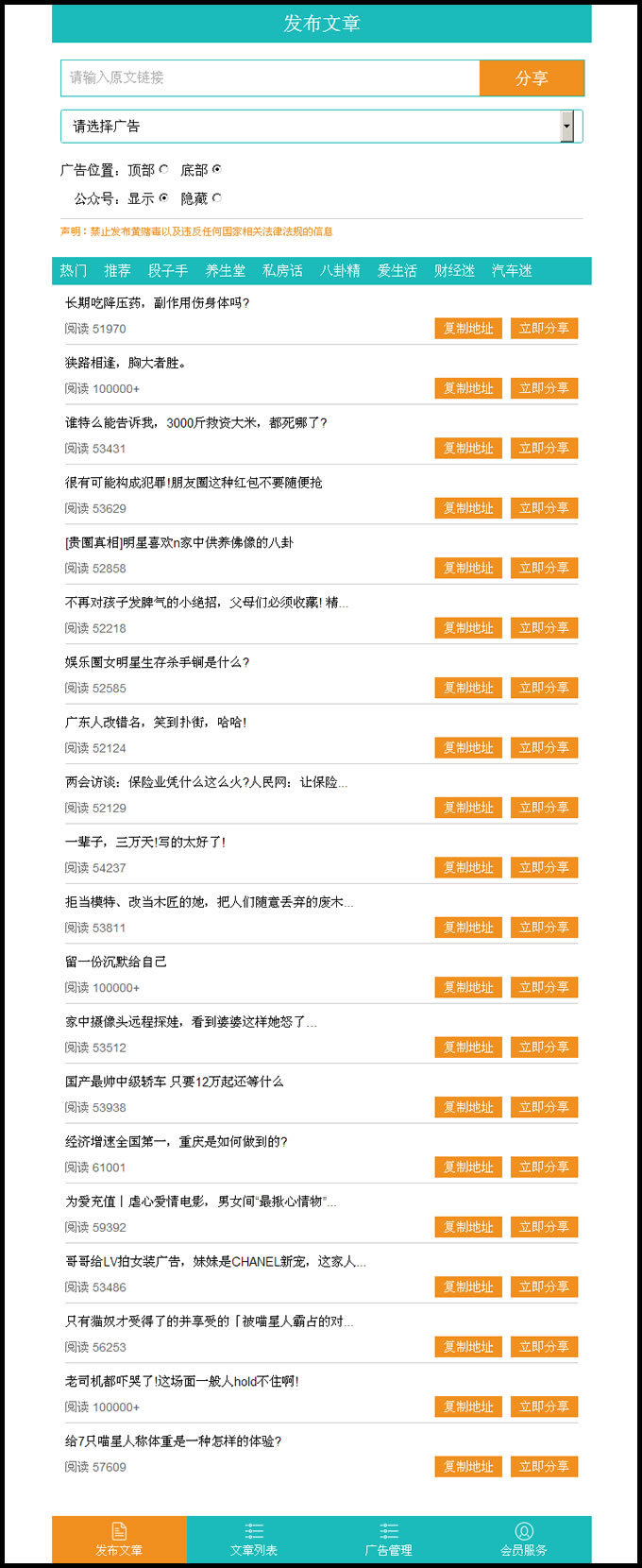Image resolution: width=642 pixels, height=1568 pixels.
Task: Open the 养生堂 category tab
Action: [226, 271]
